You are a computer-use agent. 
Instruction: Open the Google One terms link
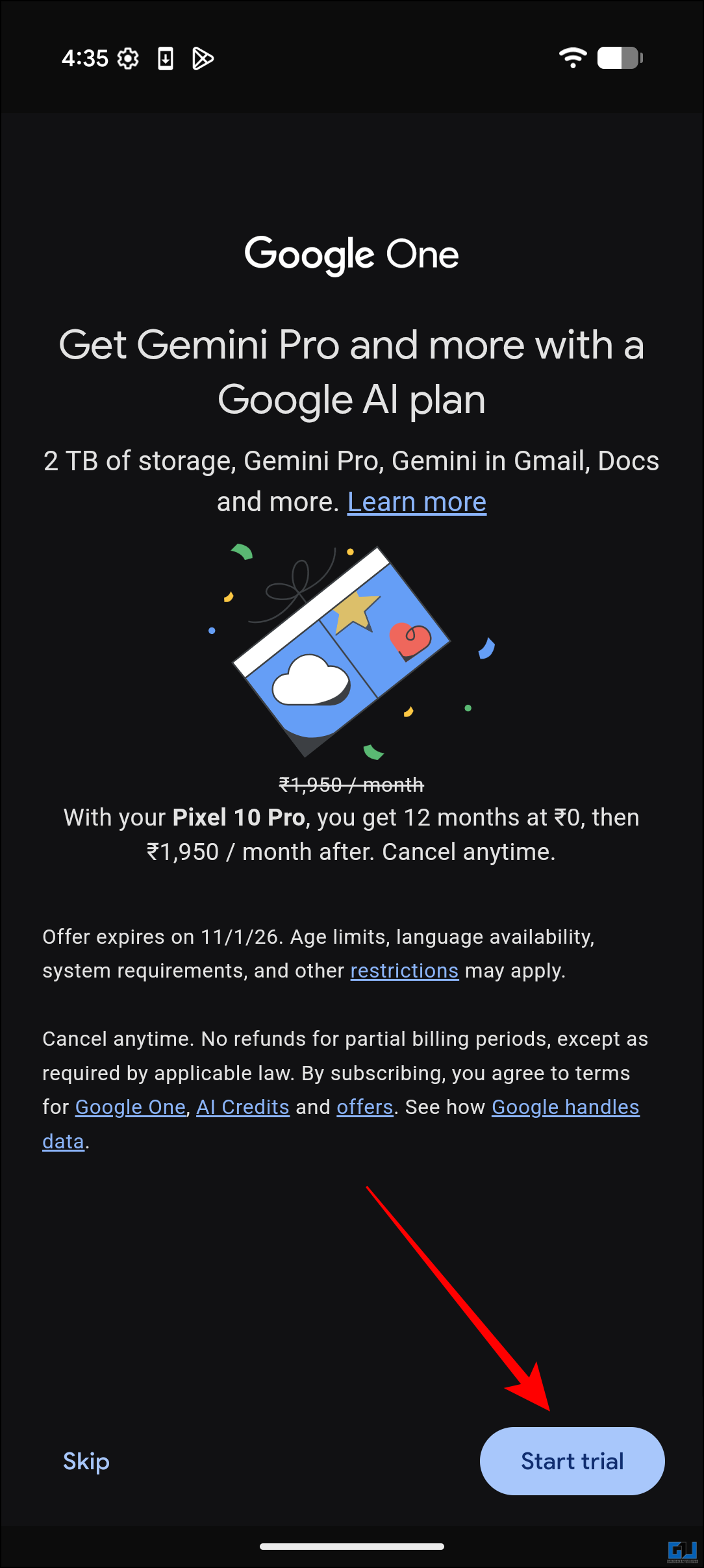[x=131, y=1107]
